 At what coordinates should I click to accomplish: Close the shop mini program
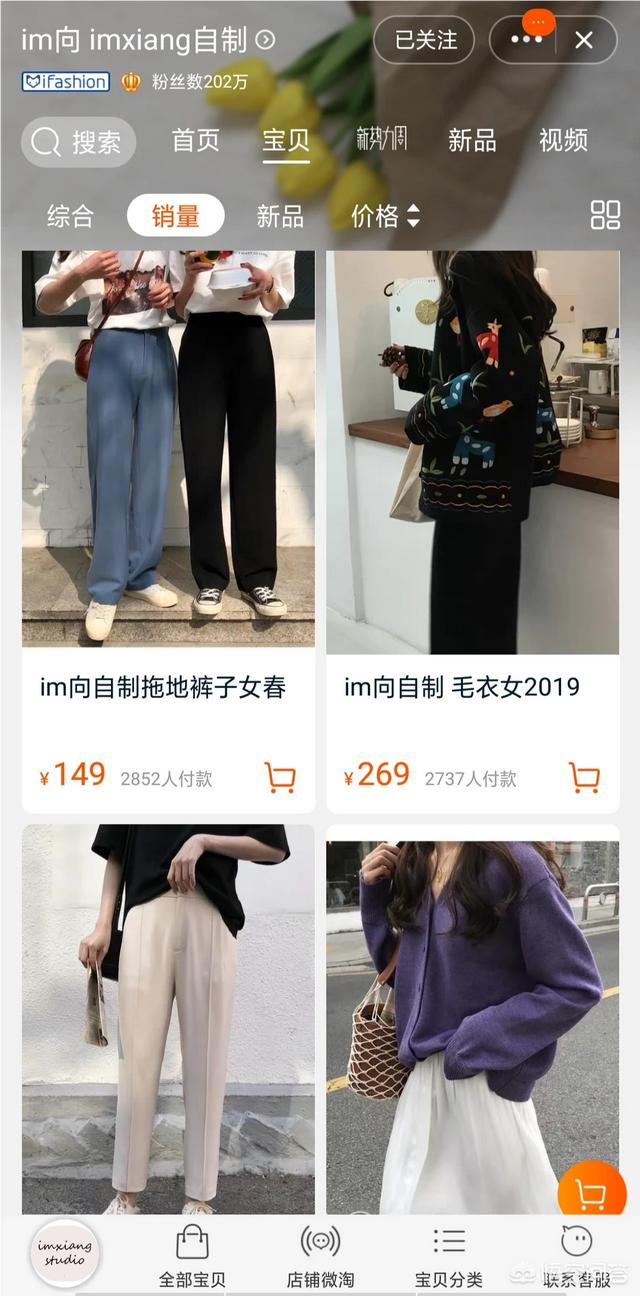click(584, 40)
